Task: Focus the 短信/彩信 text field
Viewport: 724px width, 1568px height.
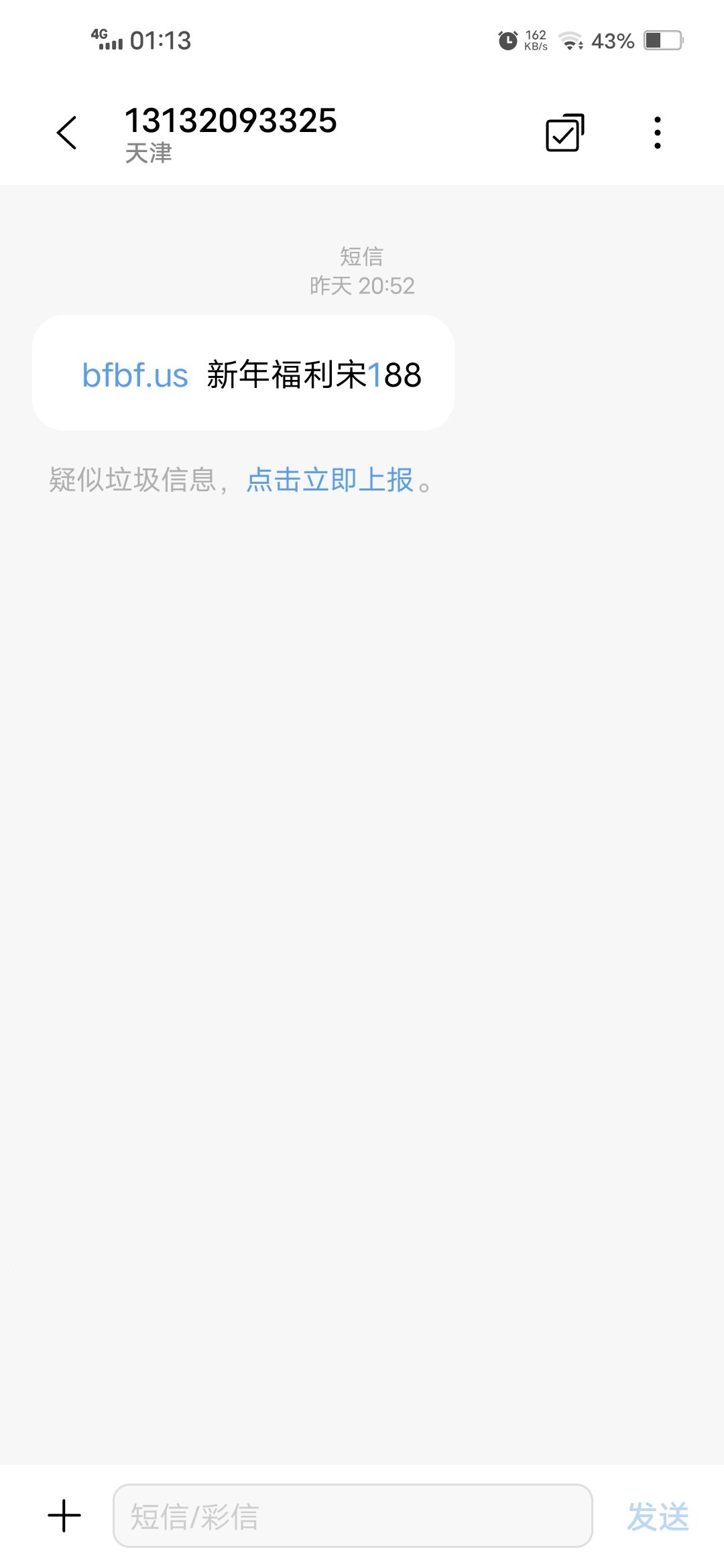Action: [353, 1516]
